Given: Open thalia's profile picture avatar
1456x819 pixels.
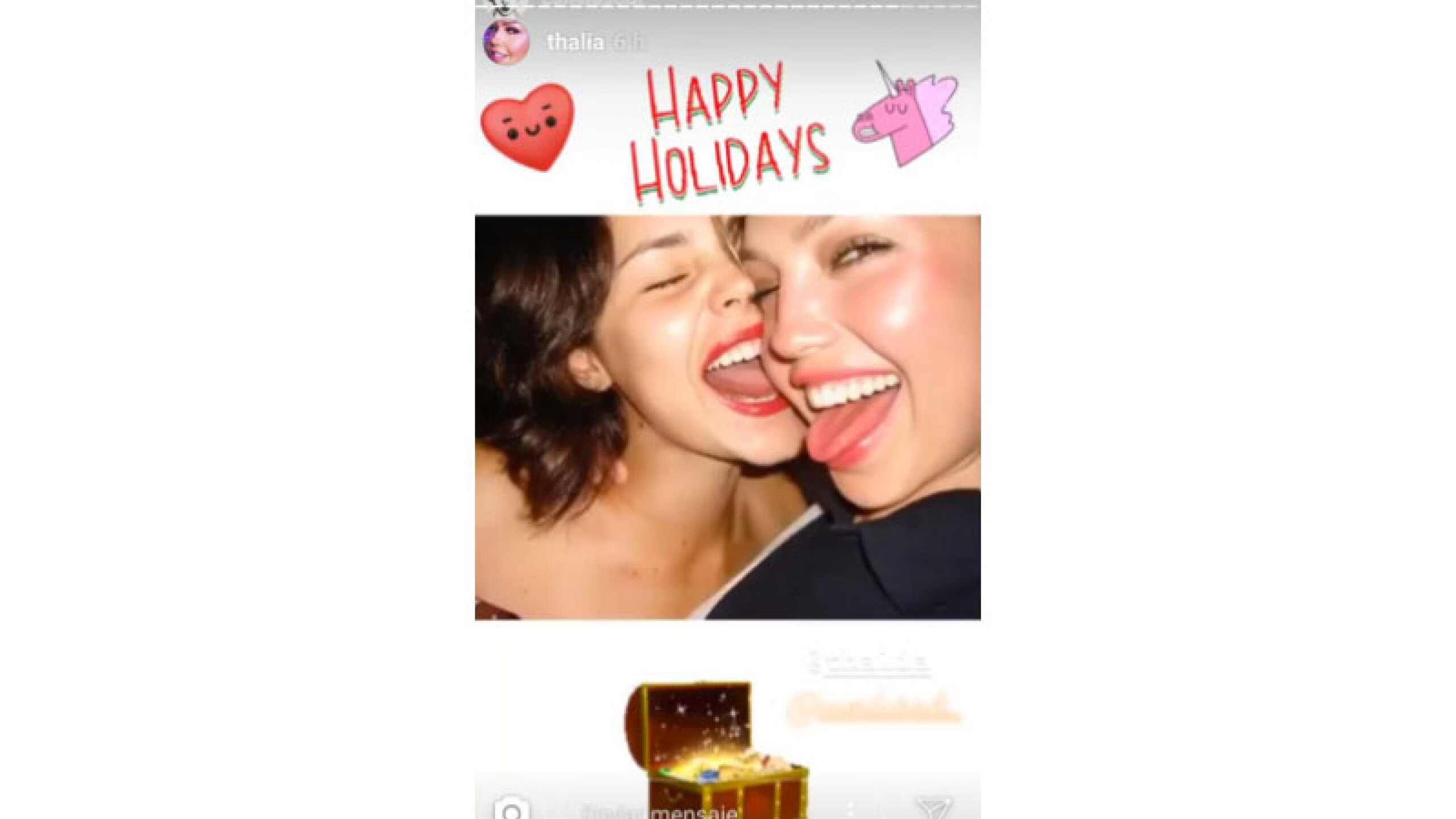Looking at the screenshot, I should [x=506, y=43].
